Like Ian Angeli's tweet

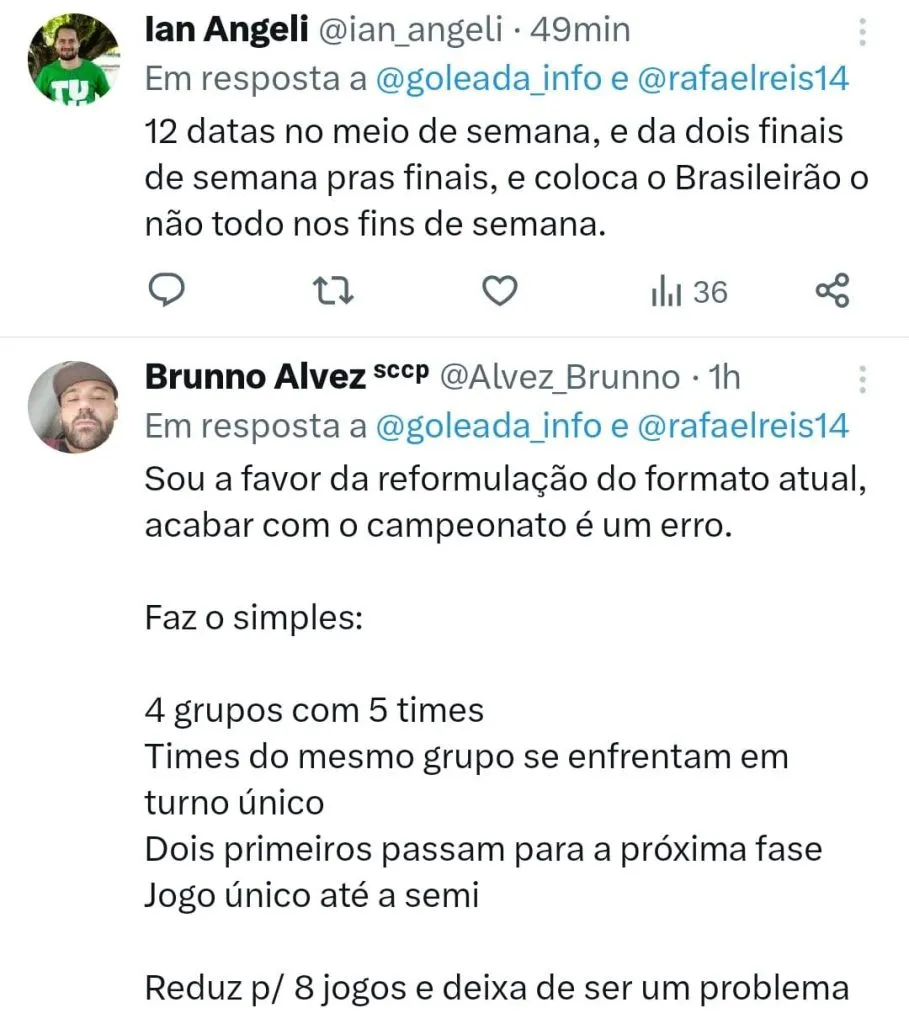click(499, 291)
